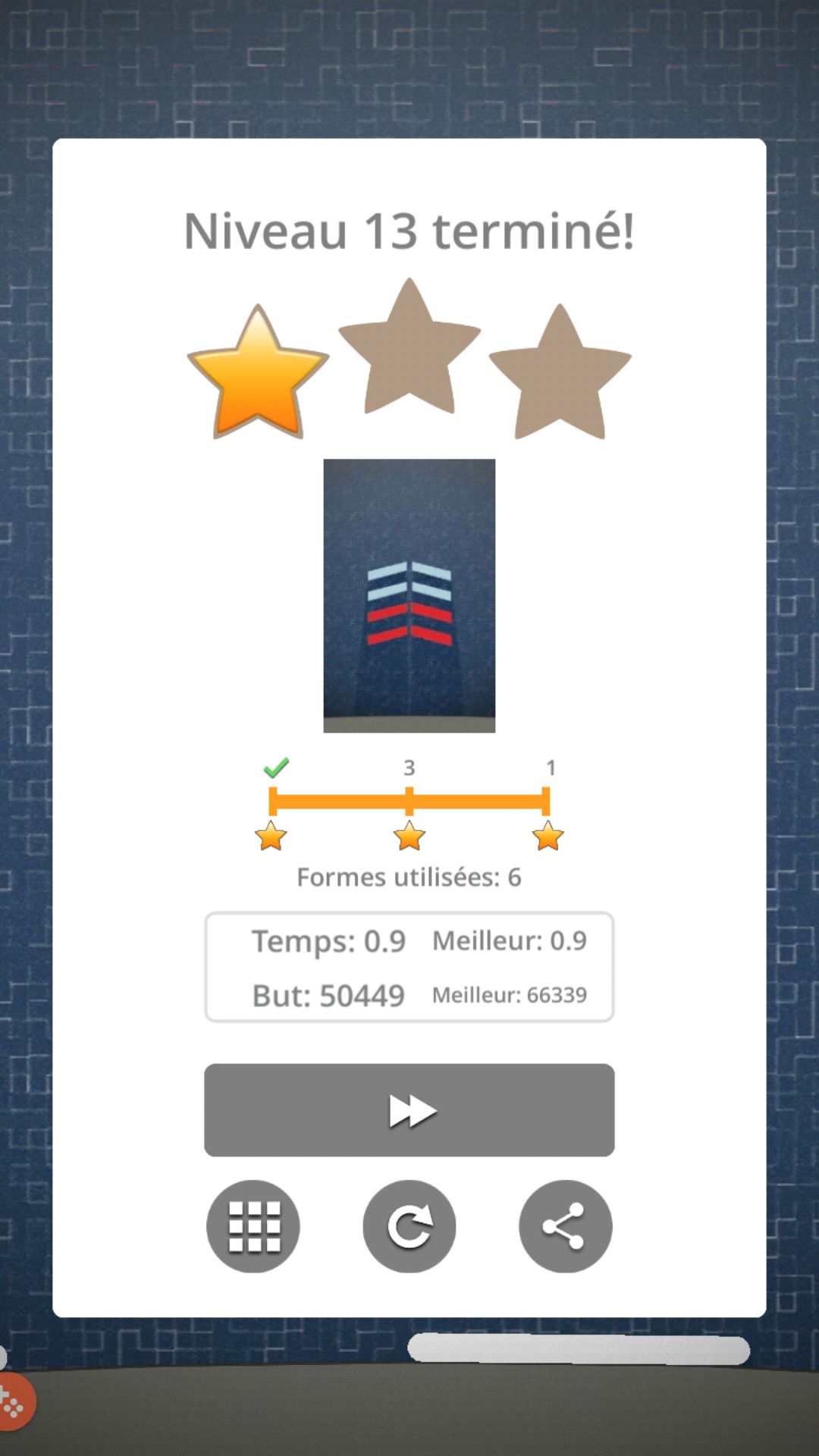Continue to the next level
The image size is (819, 1456).
pyautogui.click(x=409, y=1109)
